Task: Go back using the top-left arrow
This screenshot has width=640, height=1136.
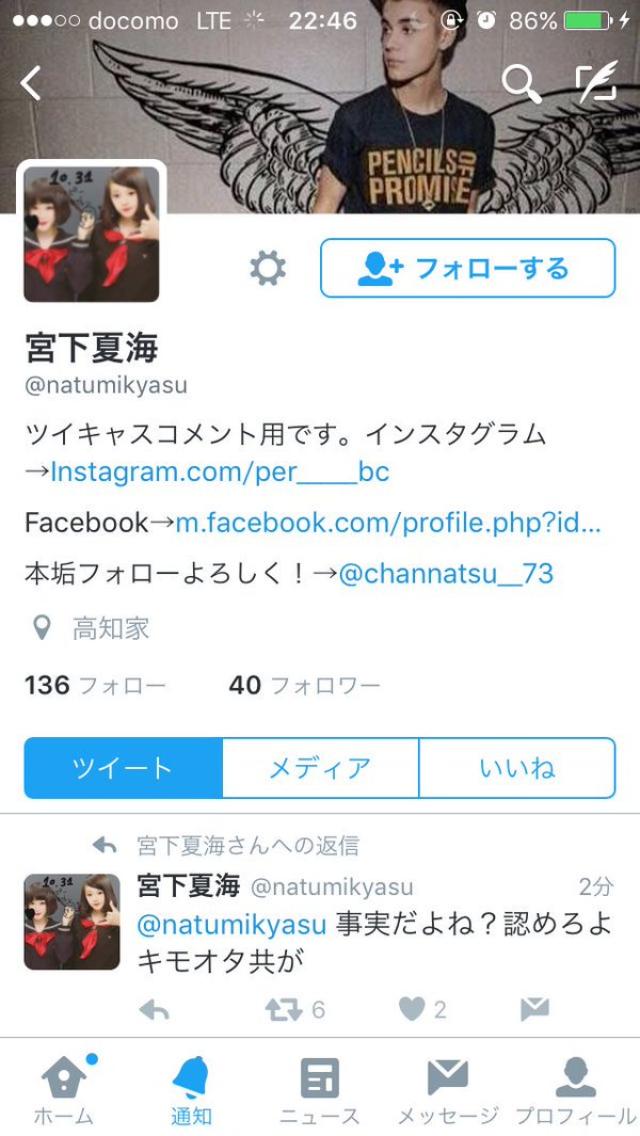Action: [x=32, y=84]
